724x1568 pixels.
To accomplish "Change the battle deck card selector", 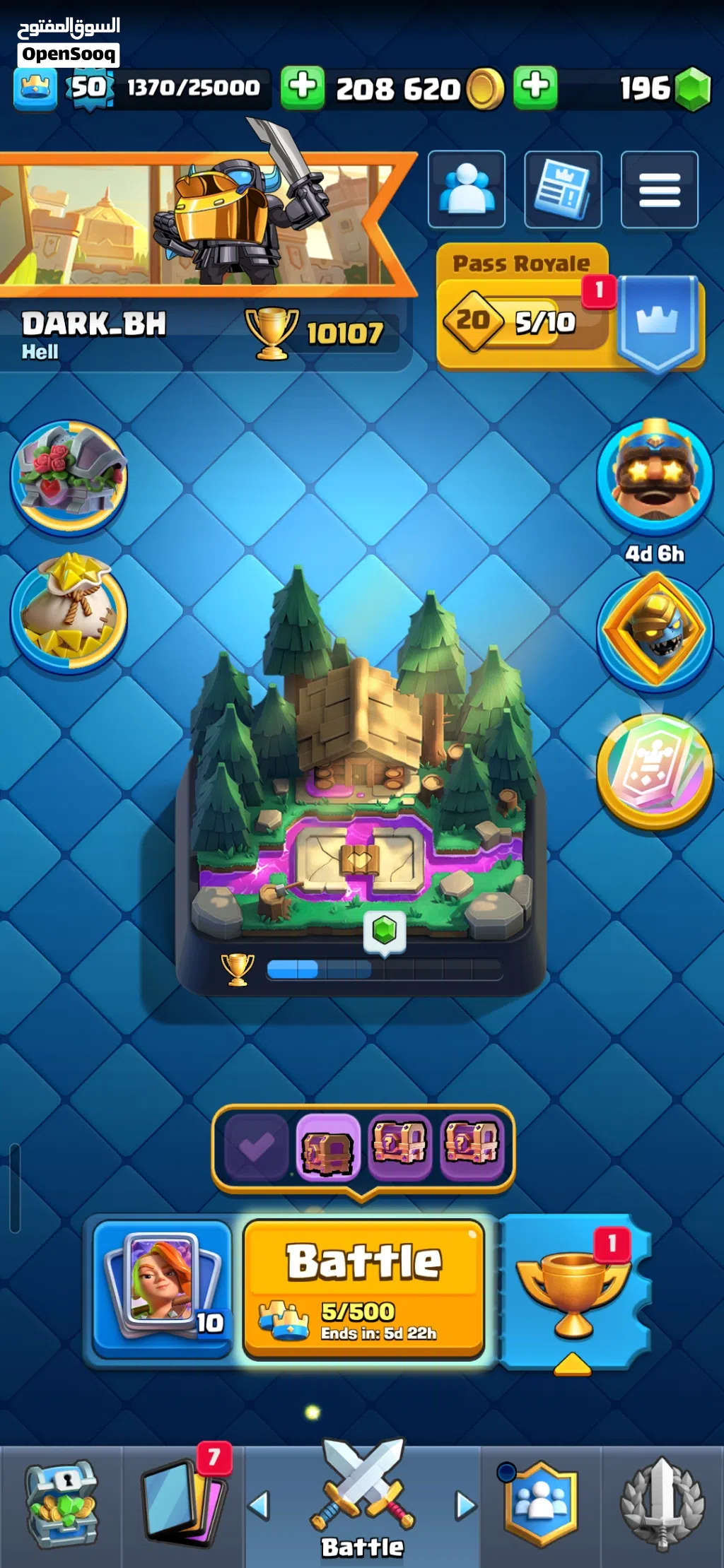I will pos(163,1288).
